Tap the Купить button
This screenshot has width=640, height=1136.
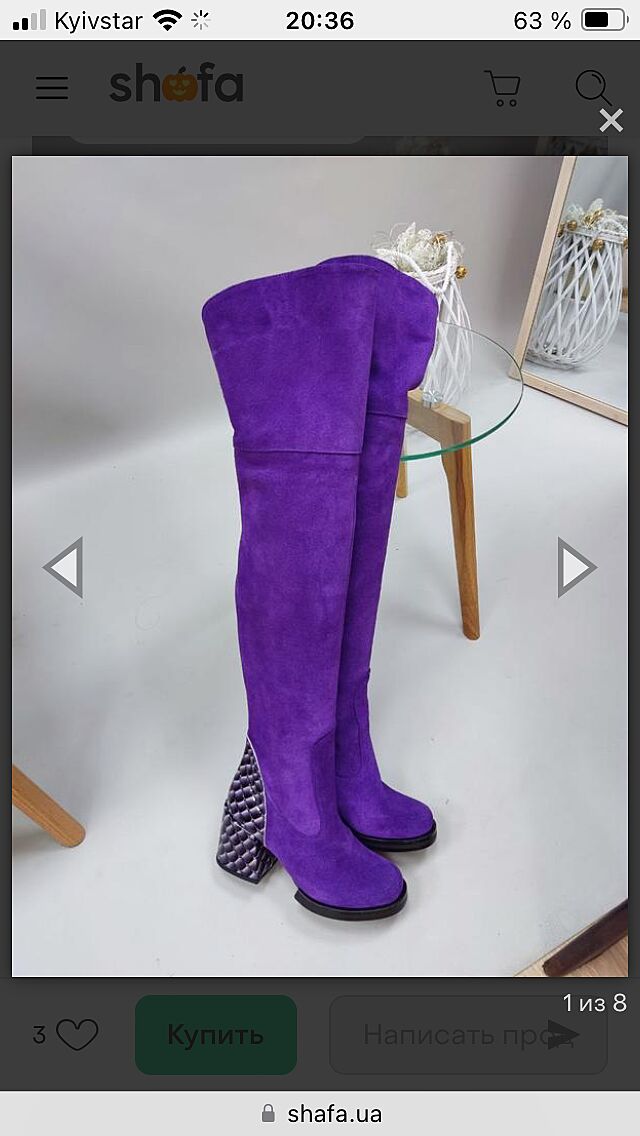click(x=216, y=1034)
